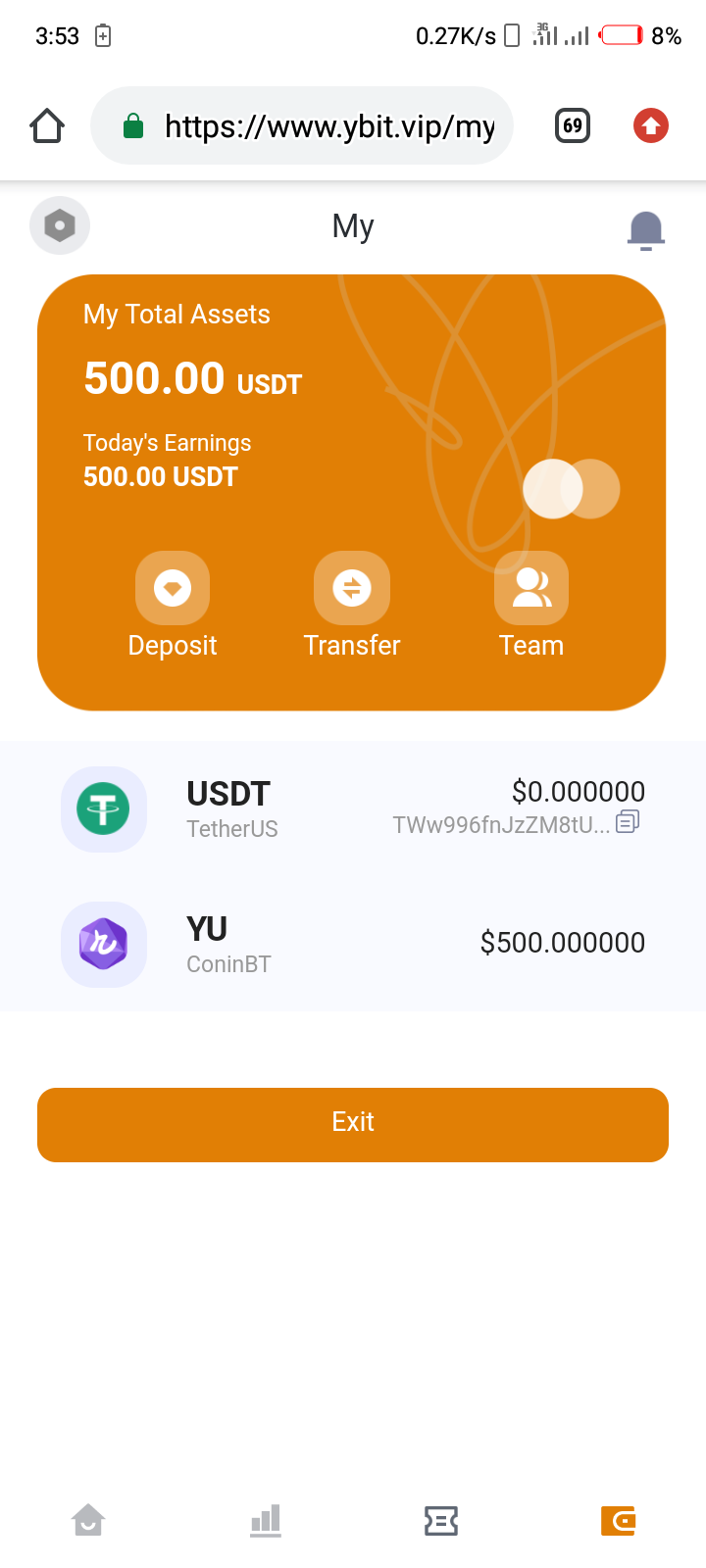The width and height of the screenshot is (706, 1568).
Task: Select the My title in the header
Action: click(352, 224)
